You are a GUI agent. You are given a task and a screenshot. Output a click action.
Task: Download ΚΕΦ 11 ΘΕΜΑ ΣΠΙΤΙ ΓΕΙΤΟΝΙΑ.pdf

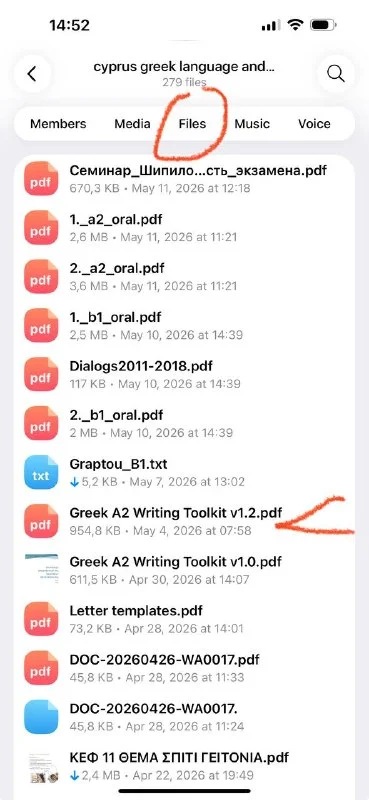pyautogui.click(x=184, y=766)
